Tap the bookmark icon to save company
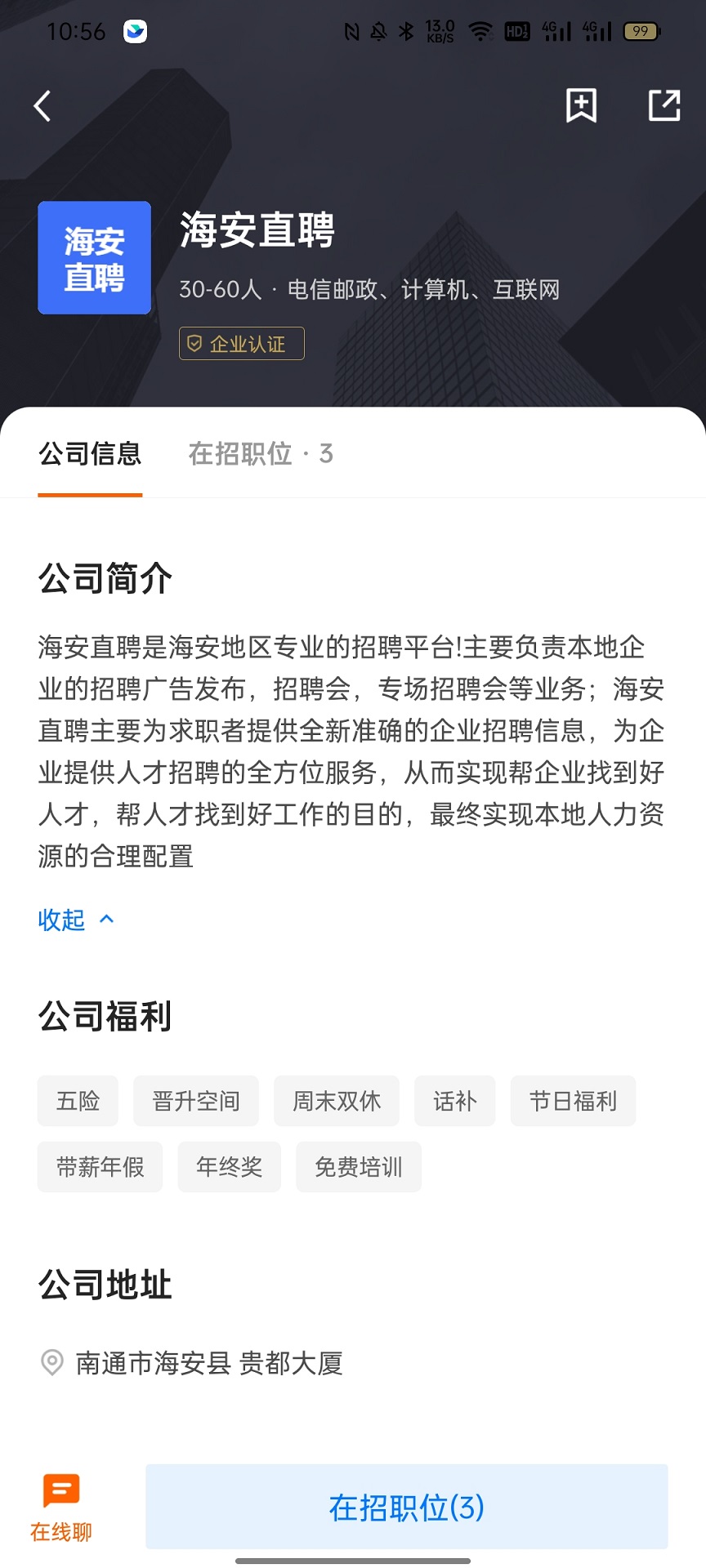Image resolution: width=706 pixels, height=1568 pixels. [582, 105]
